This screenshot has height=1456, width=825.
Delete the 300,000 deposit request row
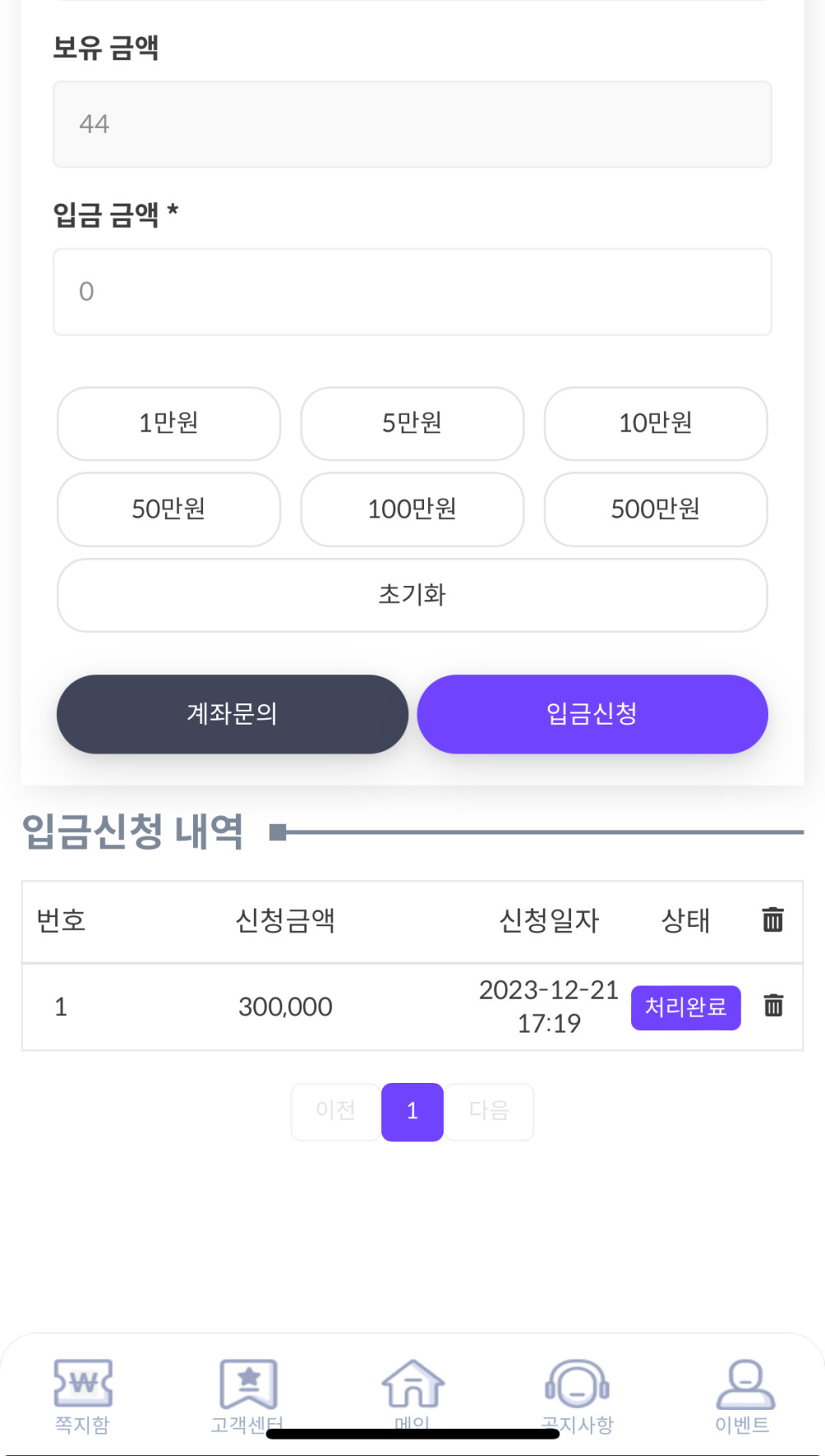(x=773, y=1006)
